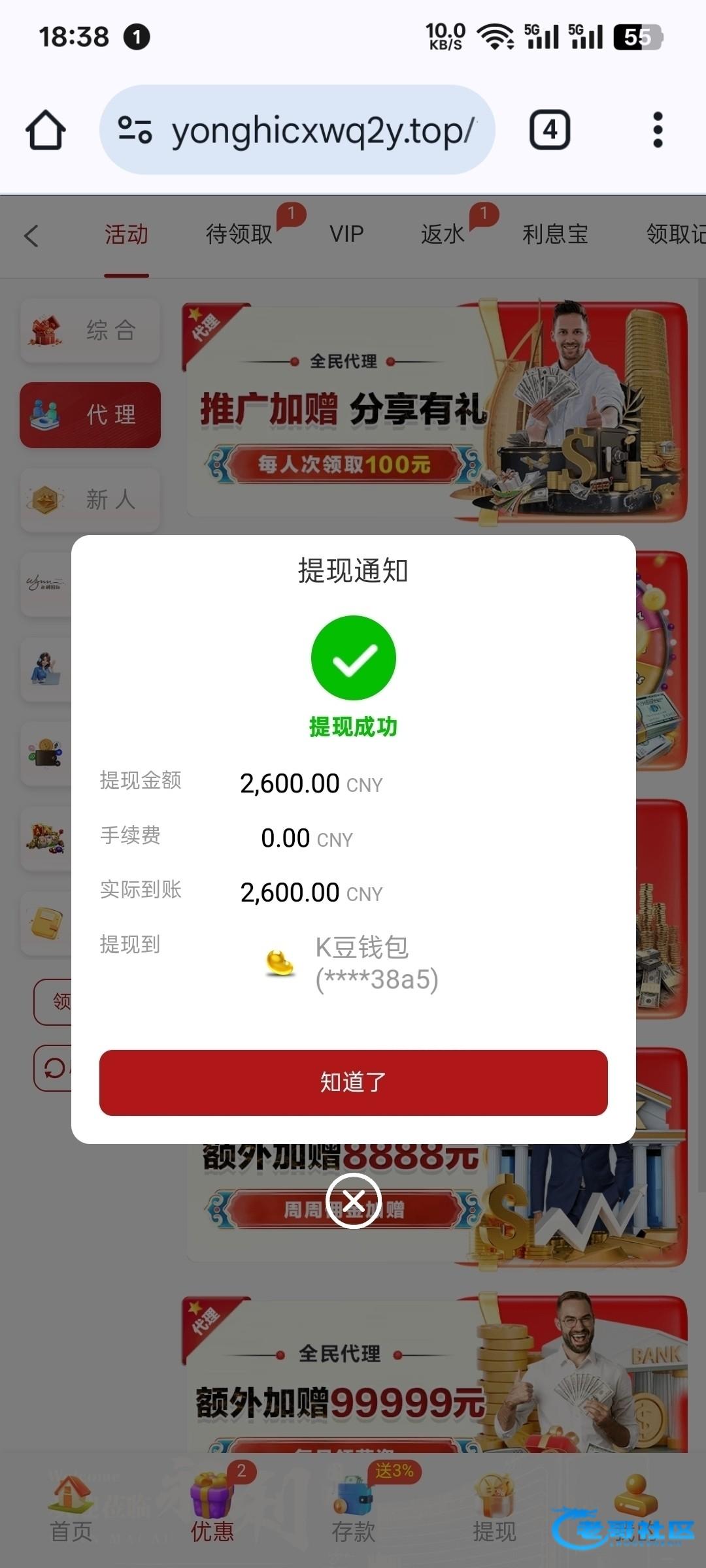
Task: Go back using the arrow
Action: click(31, 235)
